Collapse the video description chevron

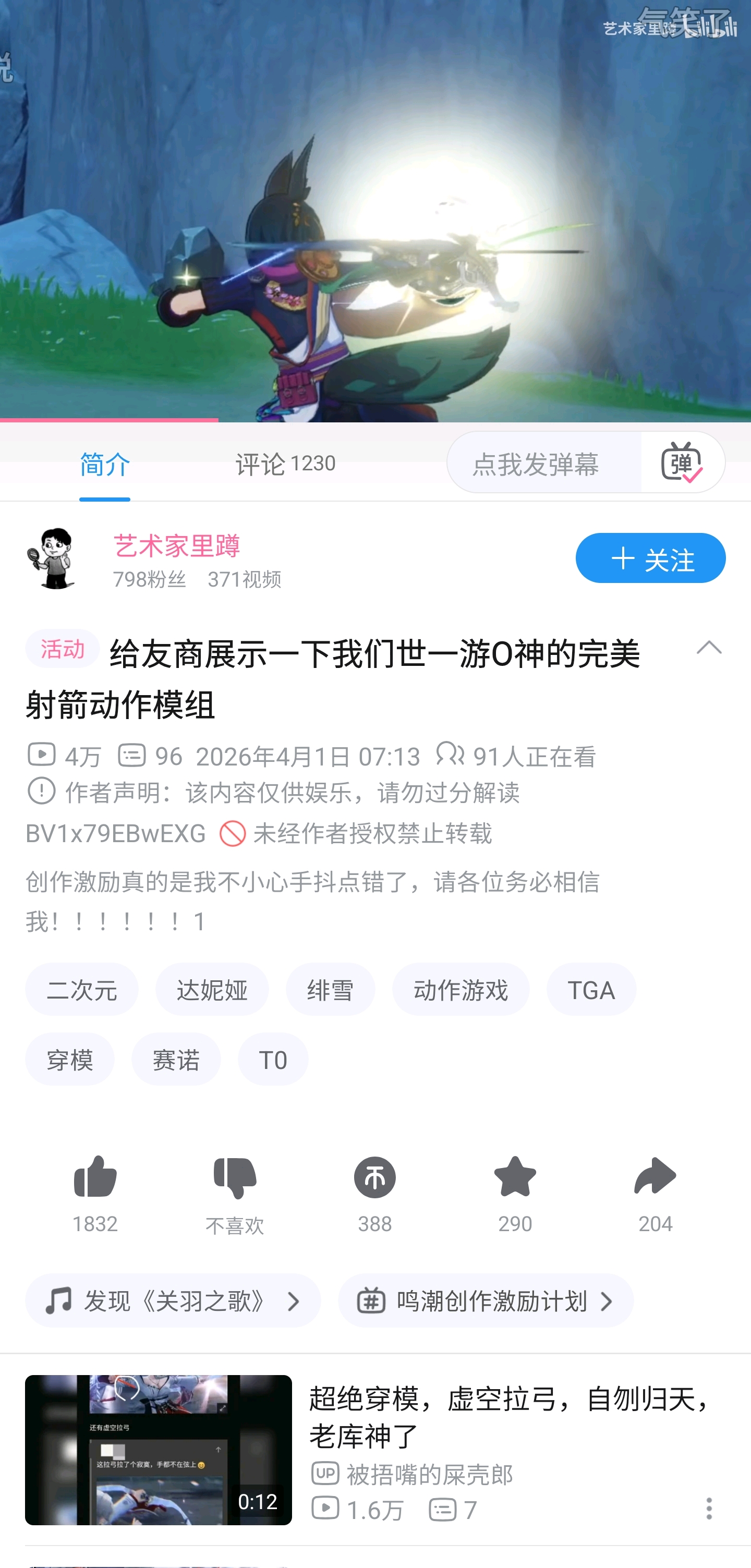[x=708, y=648]
